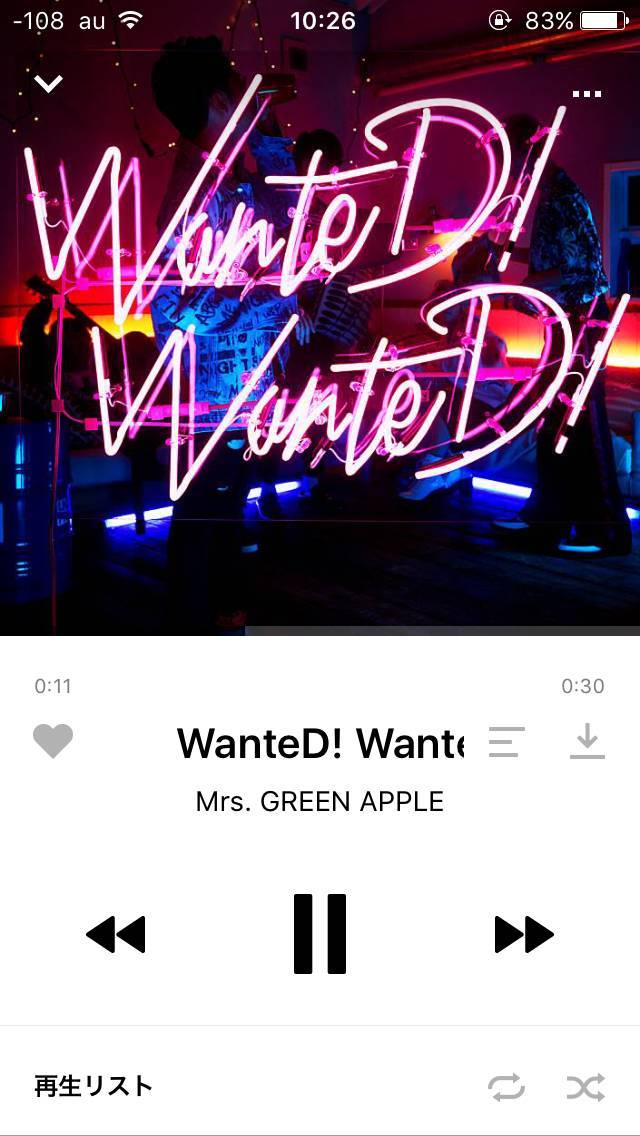Toggle repeat mode
The width and height of the screenshot is (640, 1136).
click(x=506, y=1087)
